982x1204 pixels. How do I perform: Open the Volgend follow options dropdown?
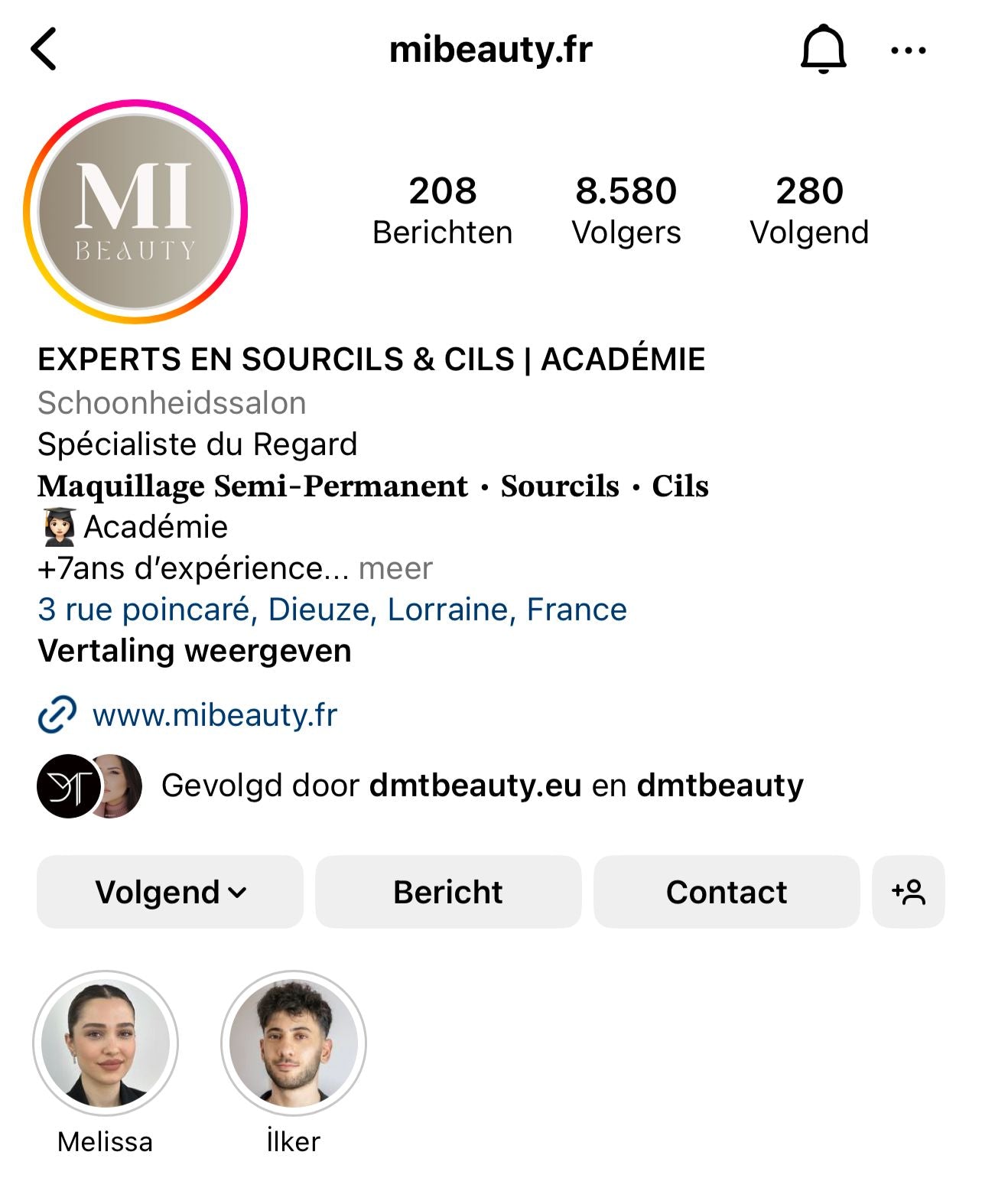170,892
